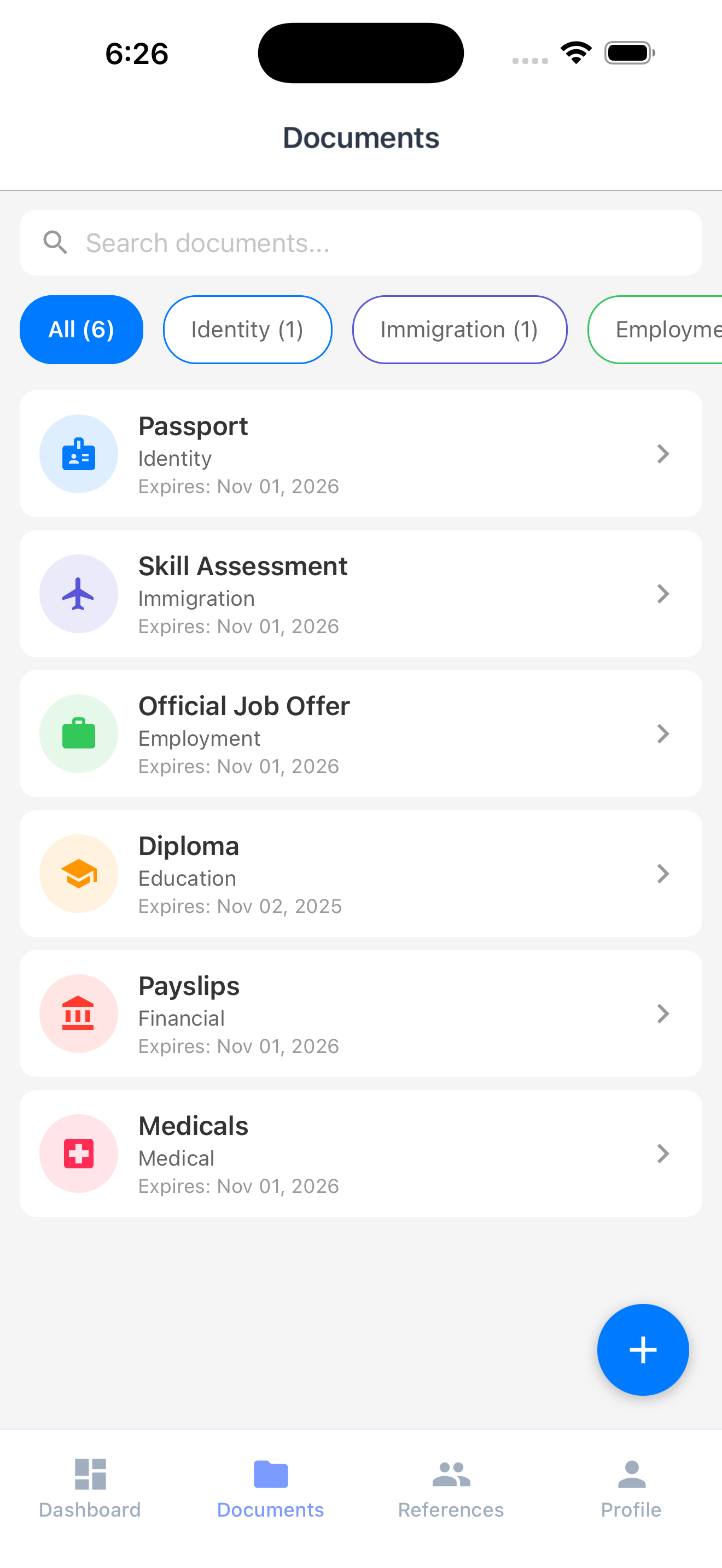Screen dimensions: 722x1568
Task: Tap the bank icon on Payslips card
Action: (79, 1013)
